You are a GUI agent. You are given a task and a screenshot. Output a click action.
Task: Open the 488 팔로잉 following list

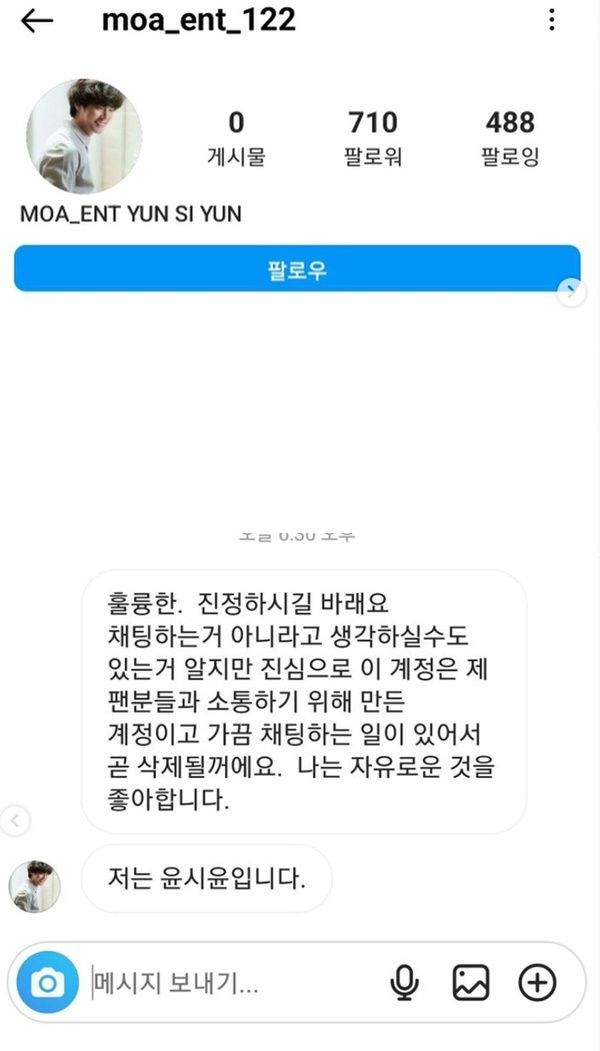pyautogui.click(x=510, y=139)
